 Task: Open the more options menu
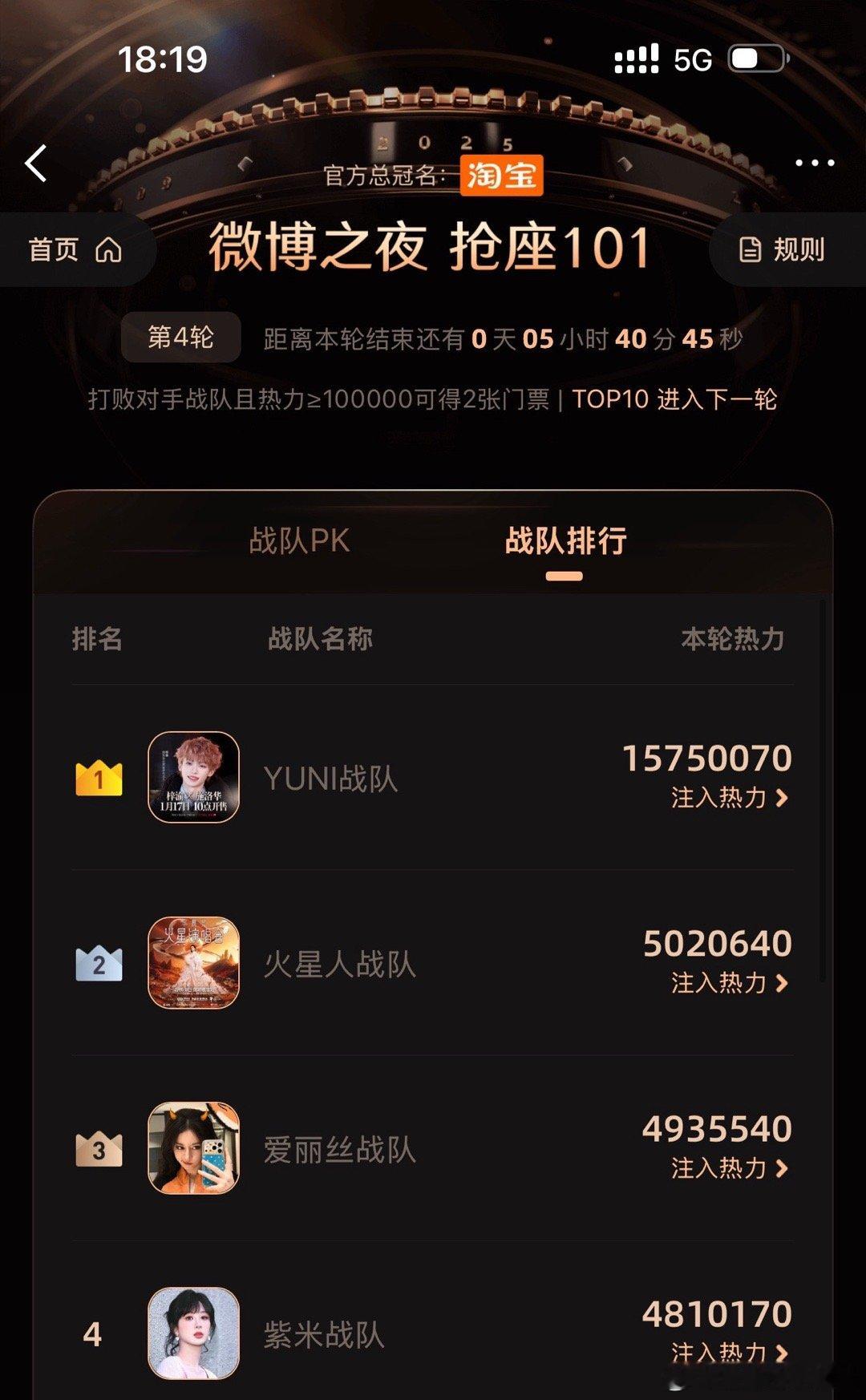pyautogui.click(x=812, y=164)
